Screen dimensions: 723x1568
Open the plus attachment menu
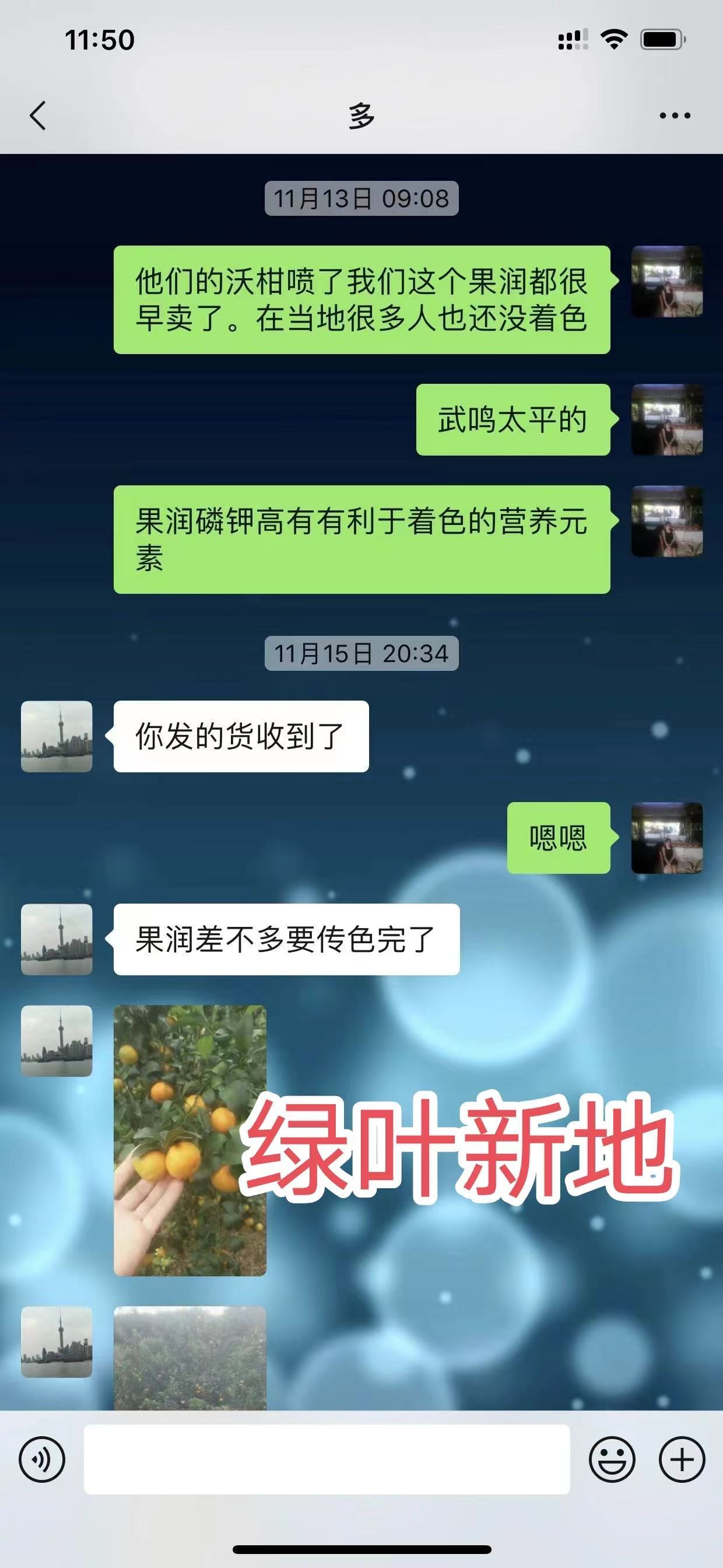[682, 1459]
